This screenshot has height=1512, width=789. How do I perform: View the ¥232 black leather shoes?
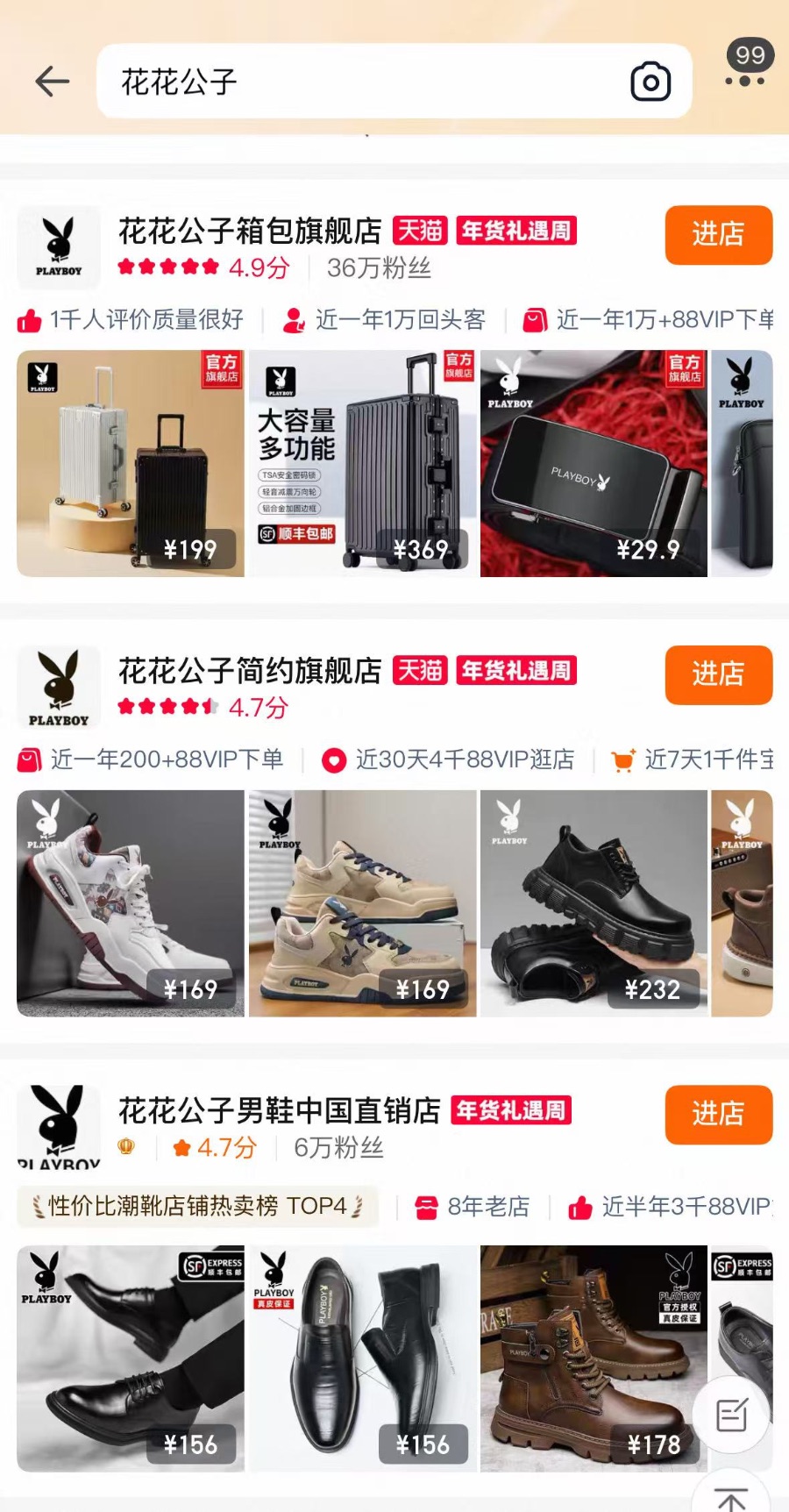[x=594, y=903]
